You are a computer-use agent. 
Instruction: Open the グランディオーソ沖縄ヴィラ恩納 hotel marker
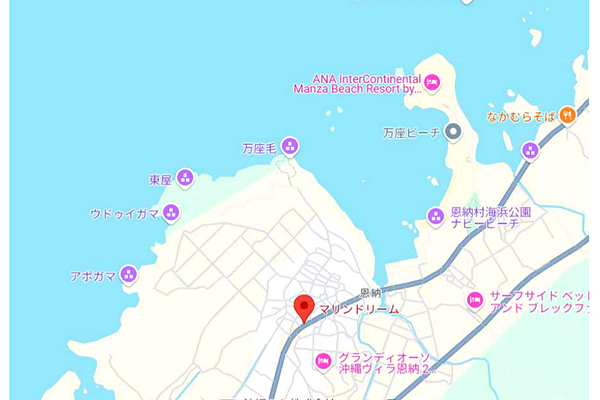coord(323,361)
